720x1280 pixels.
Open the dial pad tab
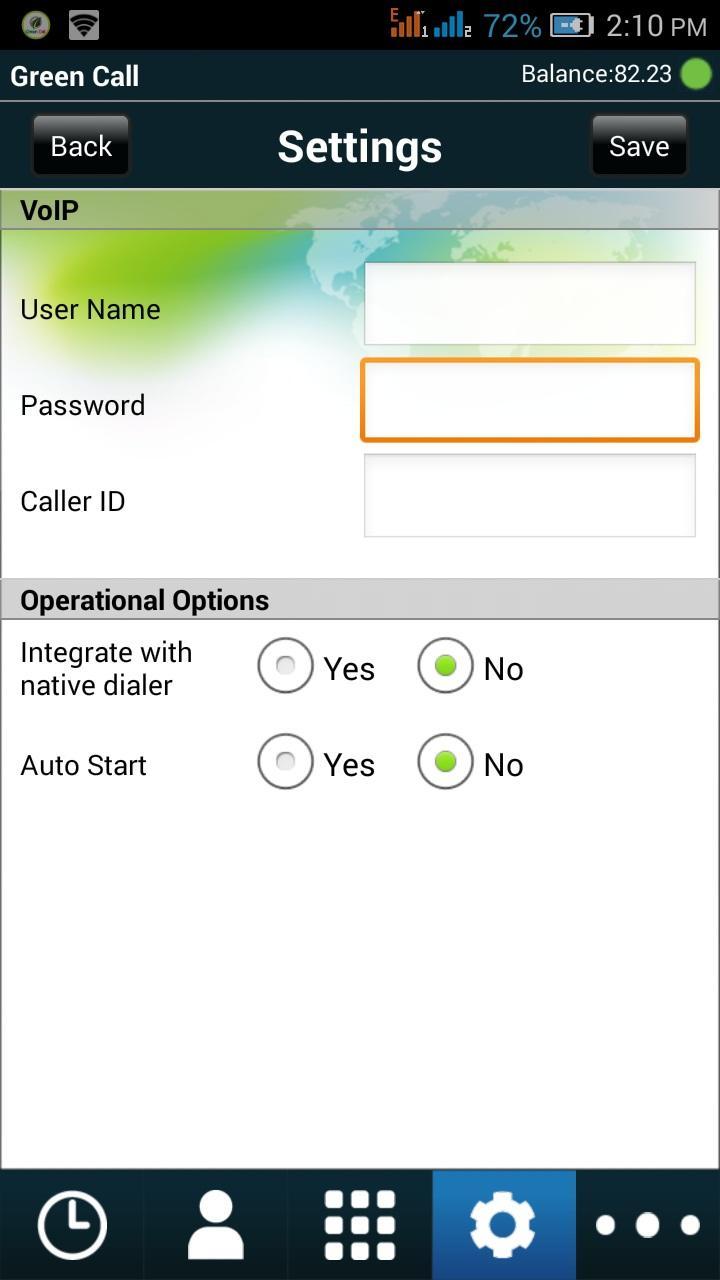(360, 1224)
